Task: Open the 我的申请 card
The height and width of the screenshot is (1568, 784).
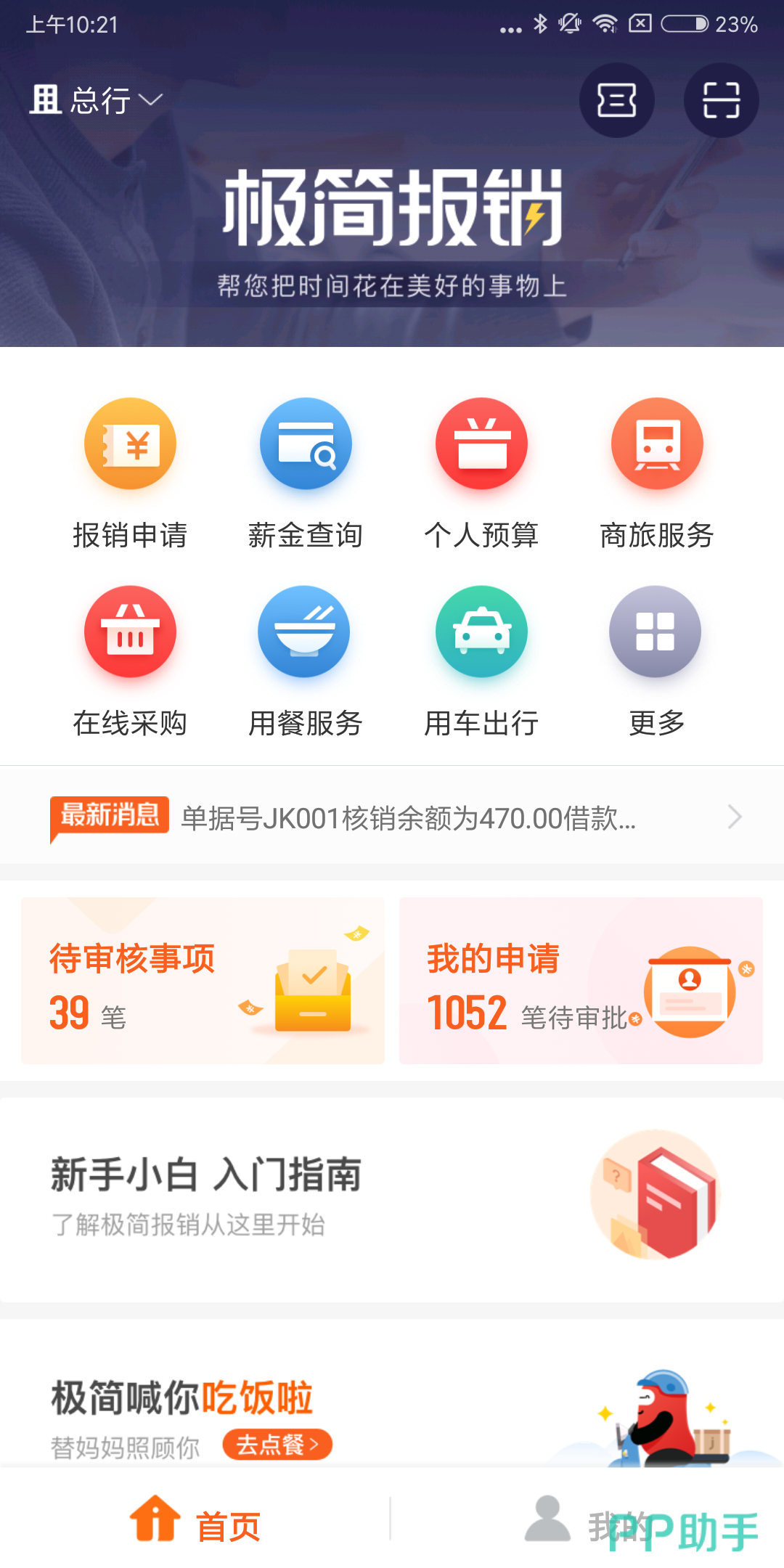Action: pos(581,981)
